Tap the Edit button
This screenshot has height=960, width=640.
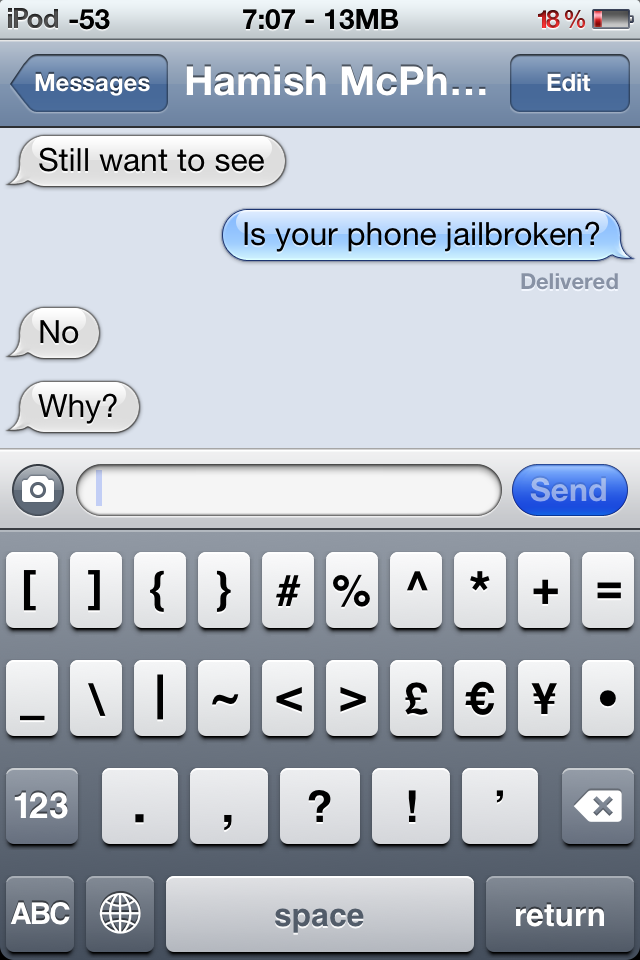tap(568, 84)
